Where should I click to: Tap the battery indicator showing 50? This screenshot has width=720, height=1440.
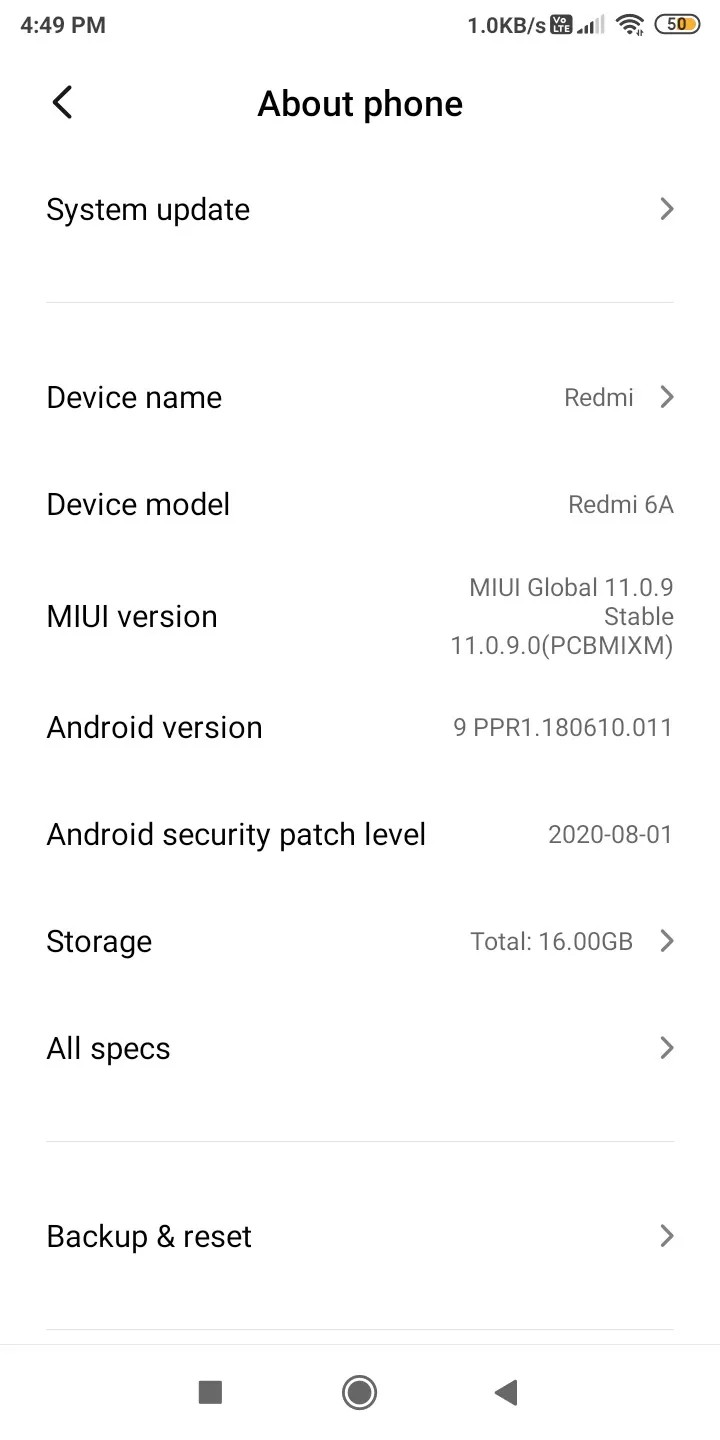(676, 24)
